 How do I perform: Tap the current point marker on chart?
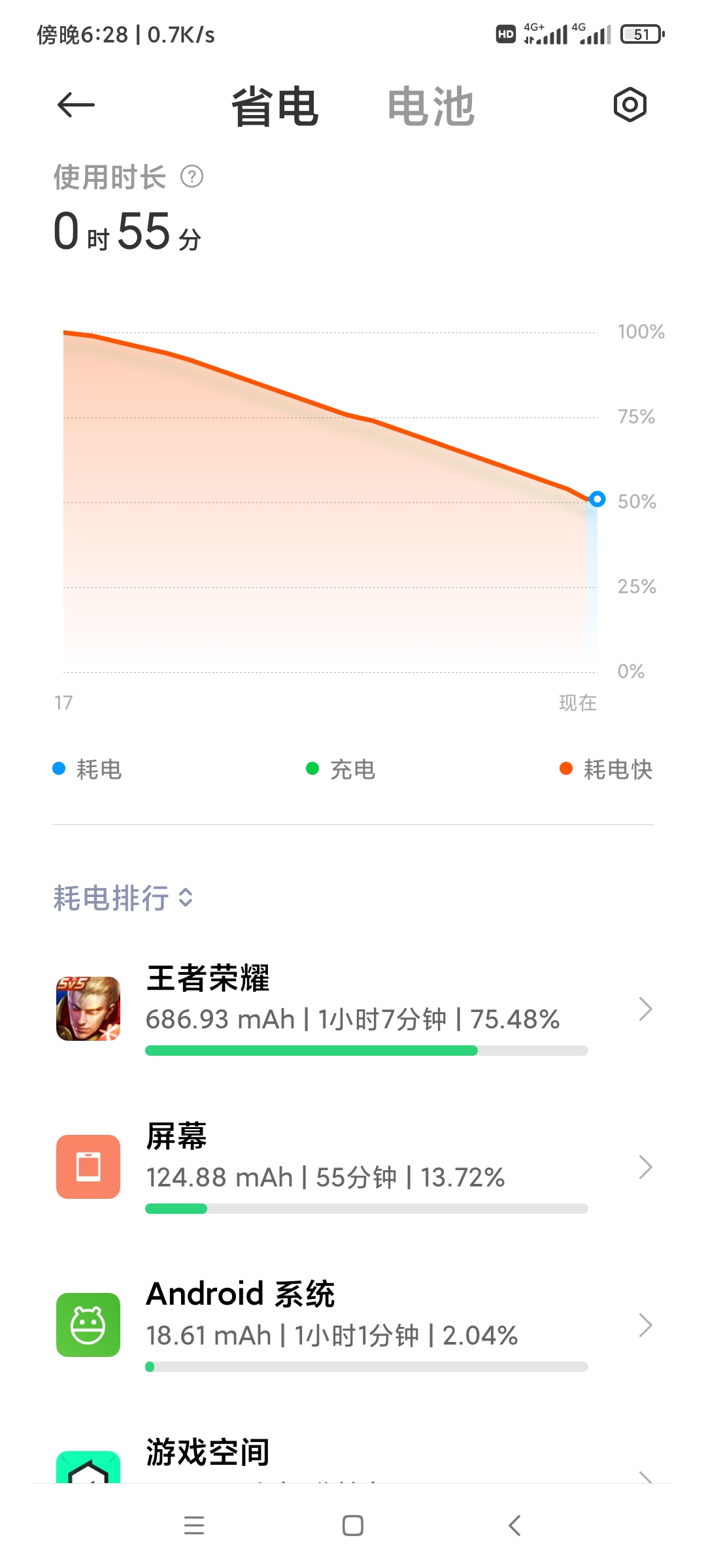tap(597, 499)
